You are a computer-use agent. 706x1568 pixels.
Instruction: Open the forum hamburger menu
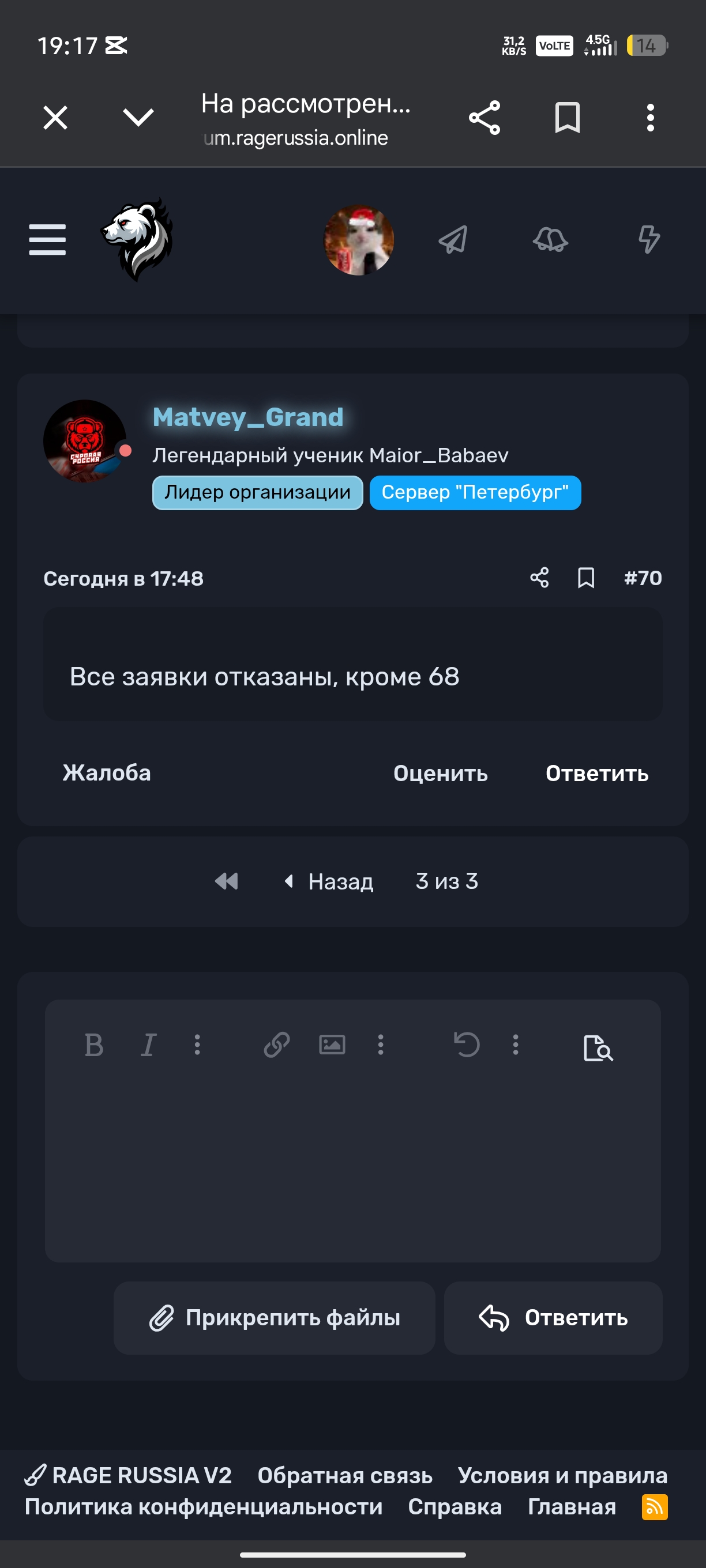pyautogui.click(x=47, y=239)
